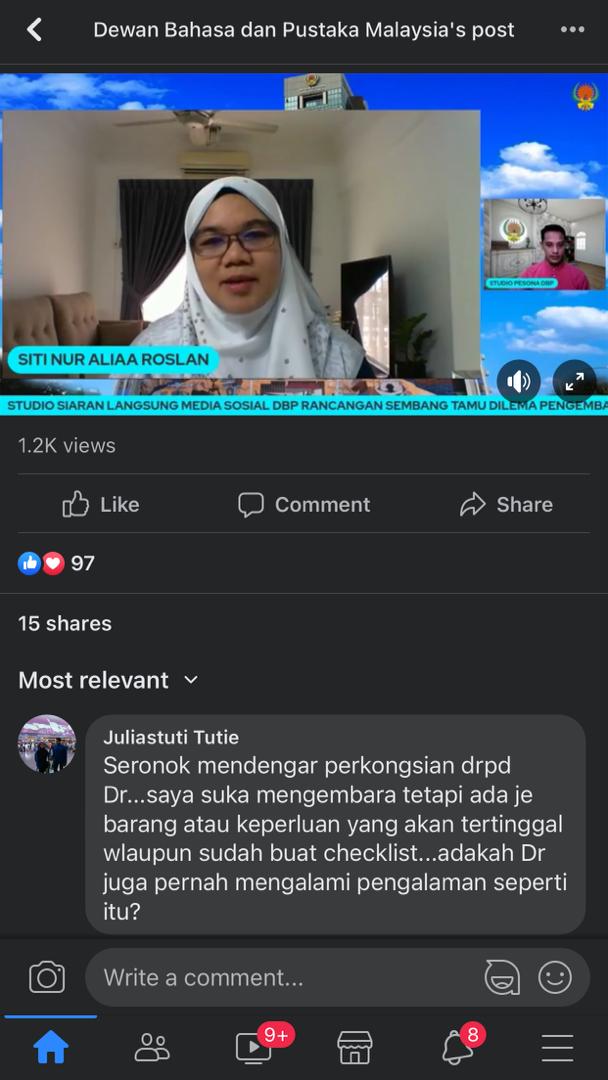Attach a photo with the camera icon
Image resolution: width=608 pixels, height=1080 pixels.
[47, 977]
